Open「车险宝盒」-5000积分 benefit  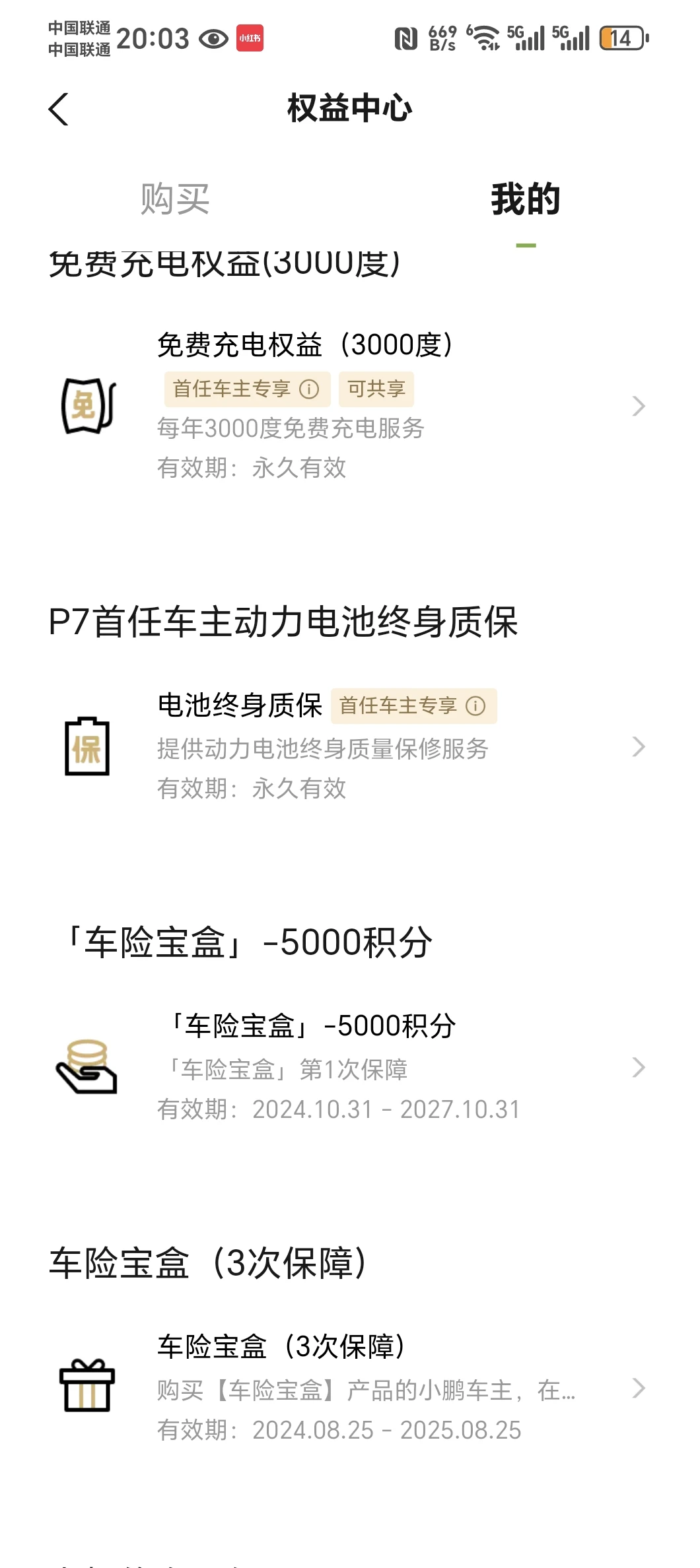click(350, 1067)
